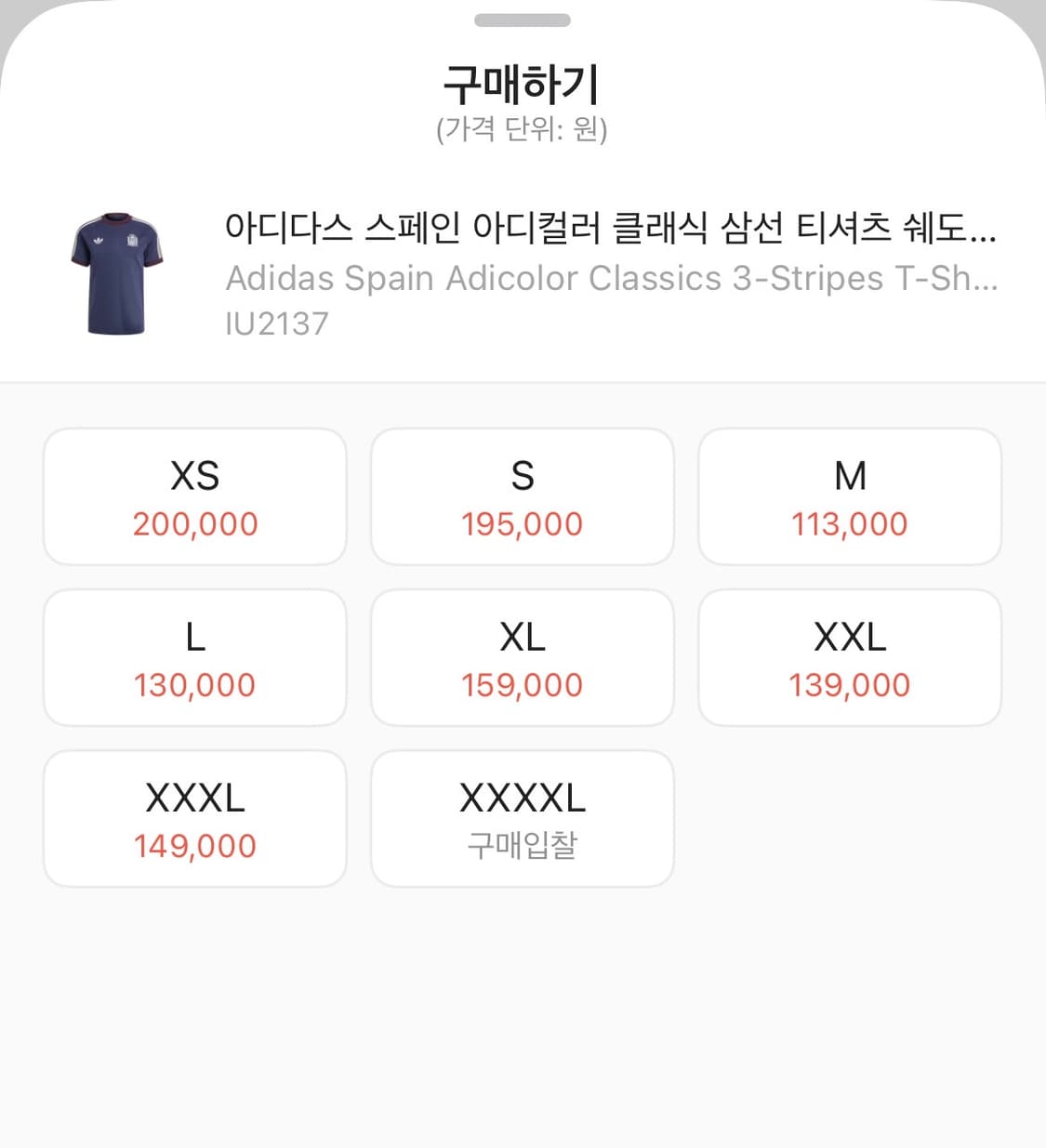This screenshot has width=1046, height=1148.
Task: Click the truncated Korean product title
Action: coord(612,231)
